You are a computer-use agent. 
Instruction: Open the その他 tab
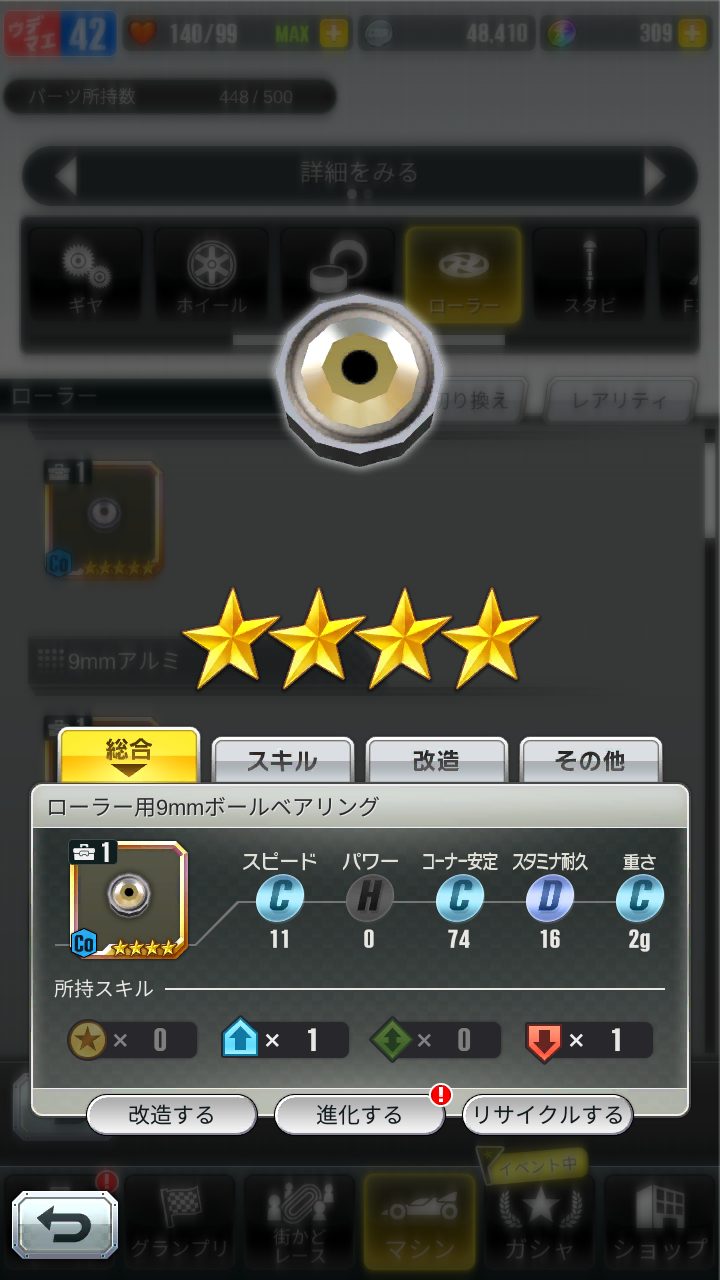tap(590, 761)
